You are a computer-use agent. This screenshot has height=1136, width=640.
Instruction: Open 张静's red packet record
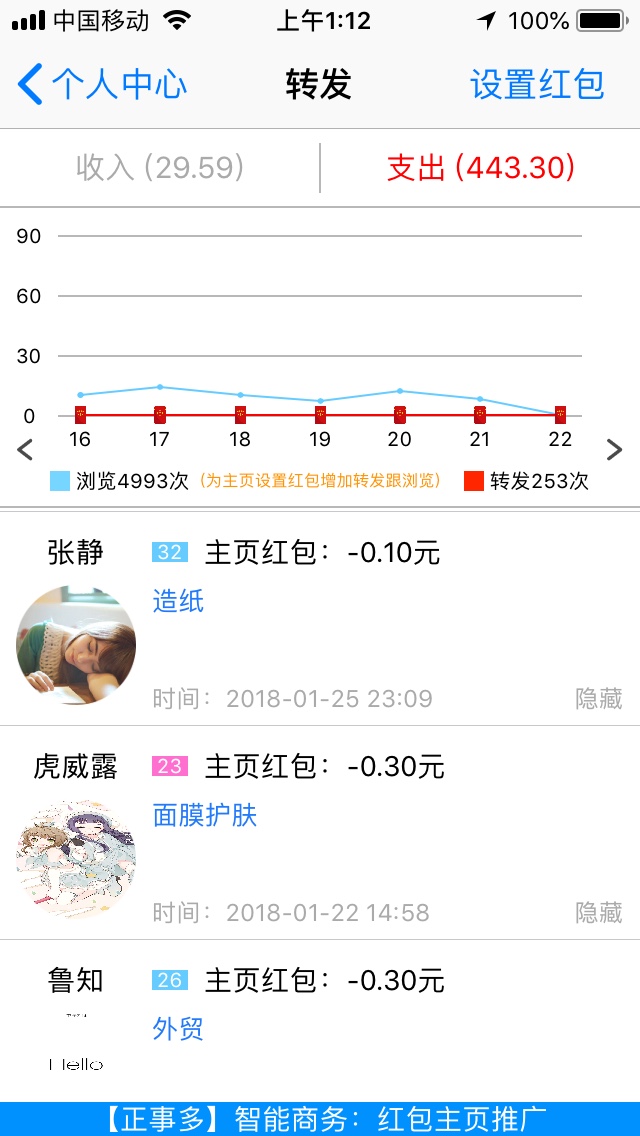322,552
